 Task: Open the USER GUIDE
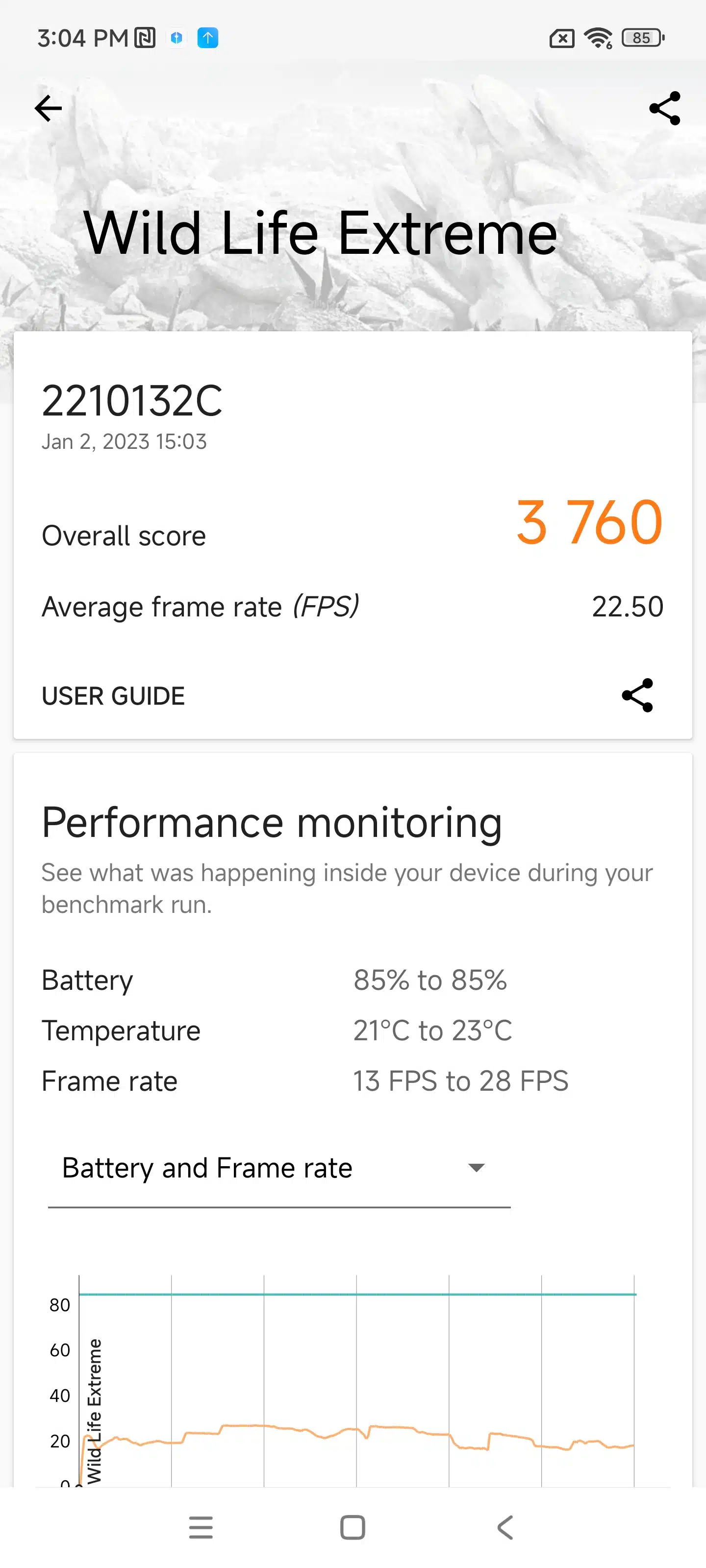pos(113,696)
